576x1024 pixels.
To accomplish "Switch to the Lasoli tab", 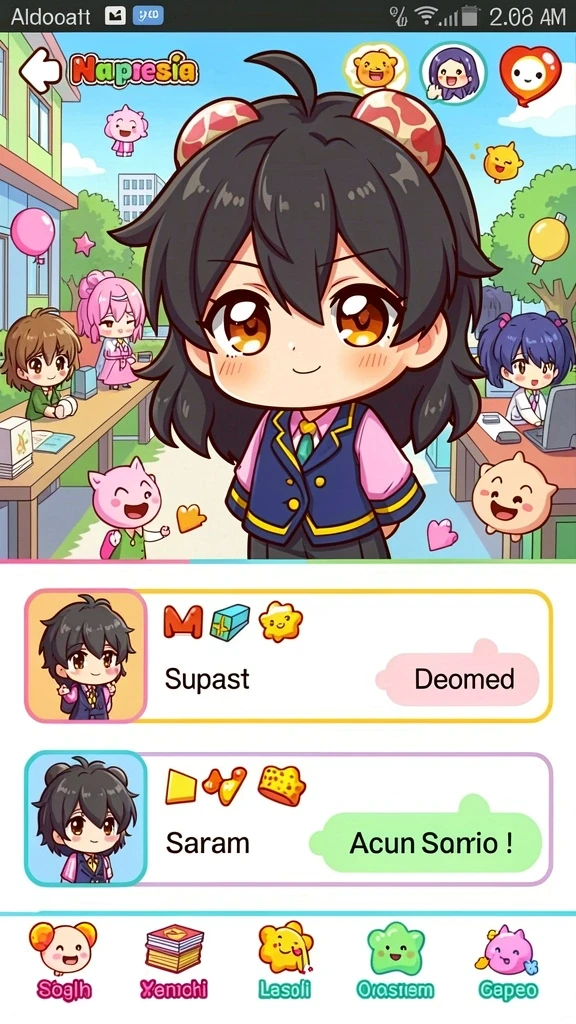I will click(x=285, y=961).
